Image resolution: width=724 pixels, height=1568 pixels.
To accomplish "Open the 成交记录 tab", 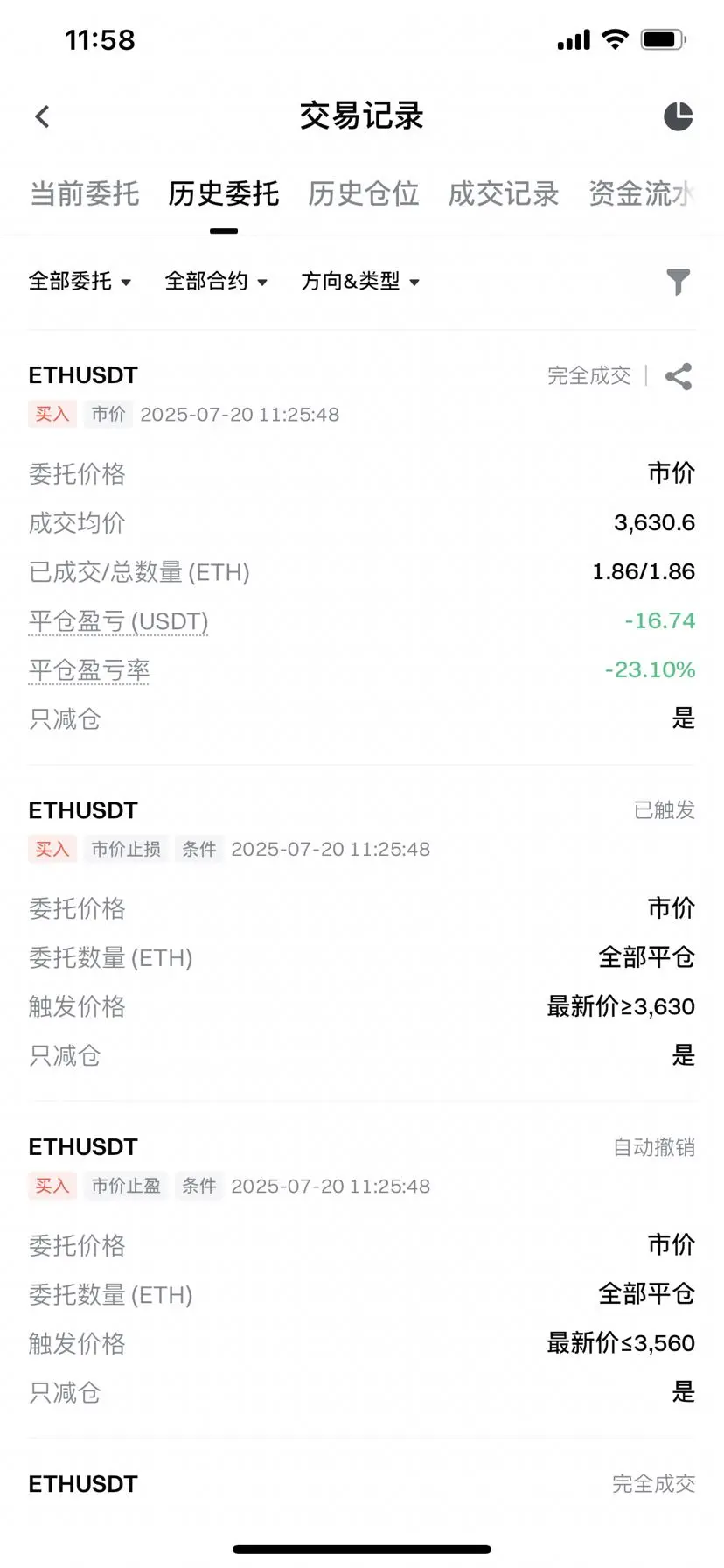I will [504, 193].
